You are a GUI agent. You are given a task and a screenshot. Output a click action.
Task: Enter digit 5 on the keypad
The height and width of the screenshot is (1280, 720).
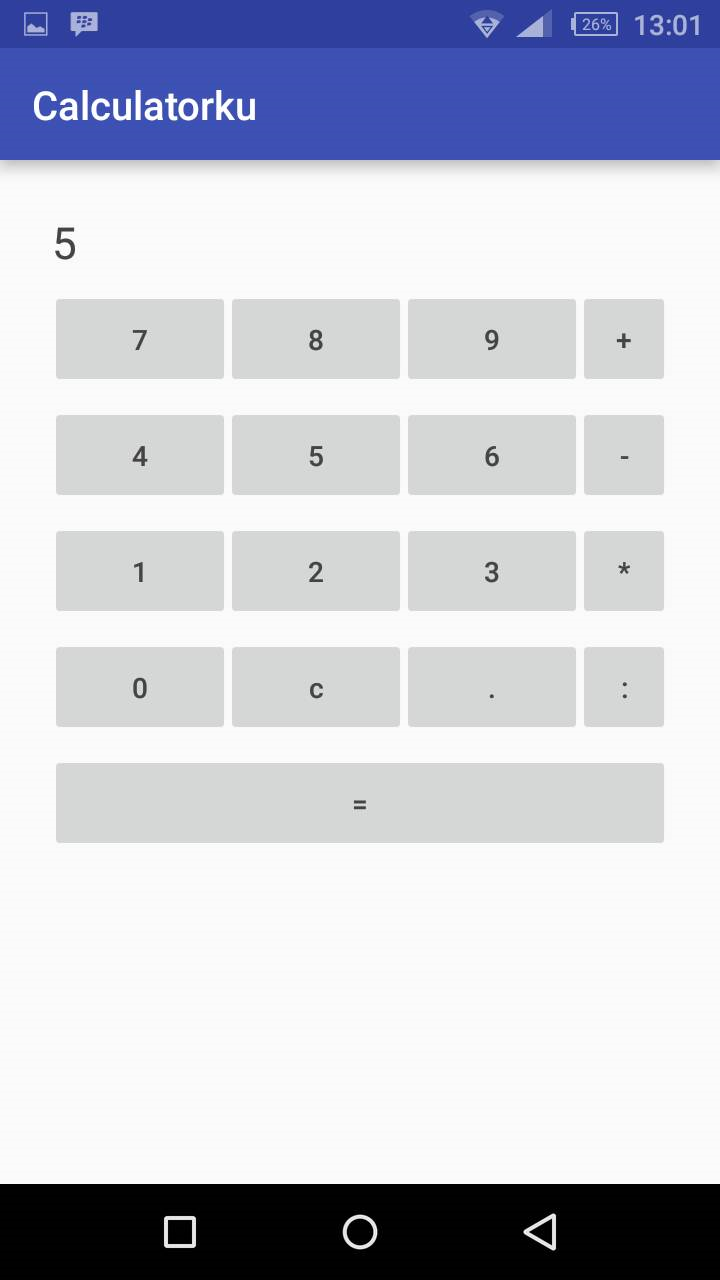pos(316,455)
